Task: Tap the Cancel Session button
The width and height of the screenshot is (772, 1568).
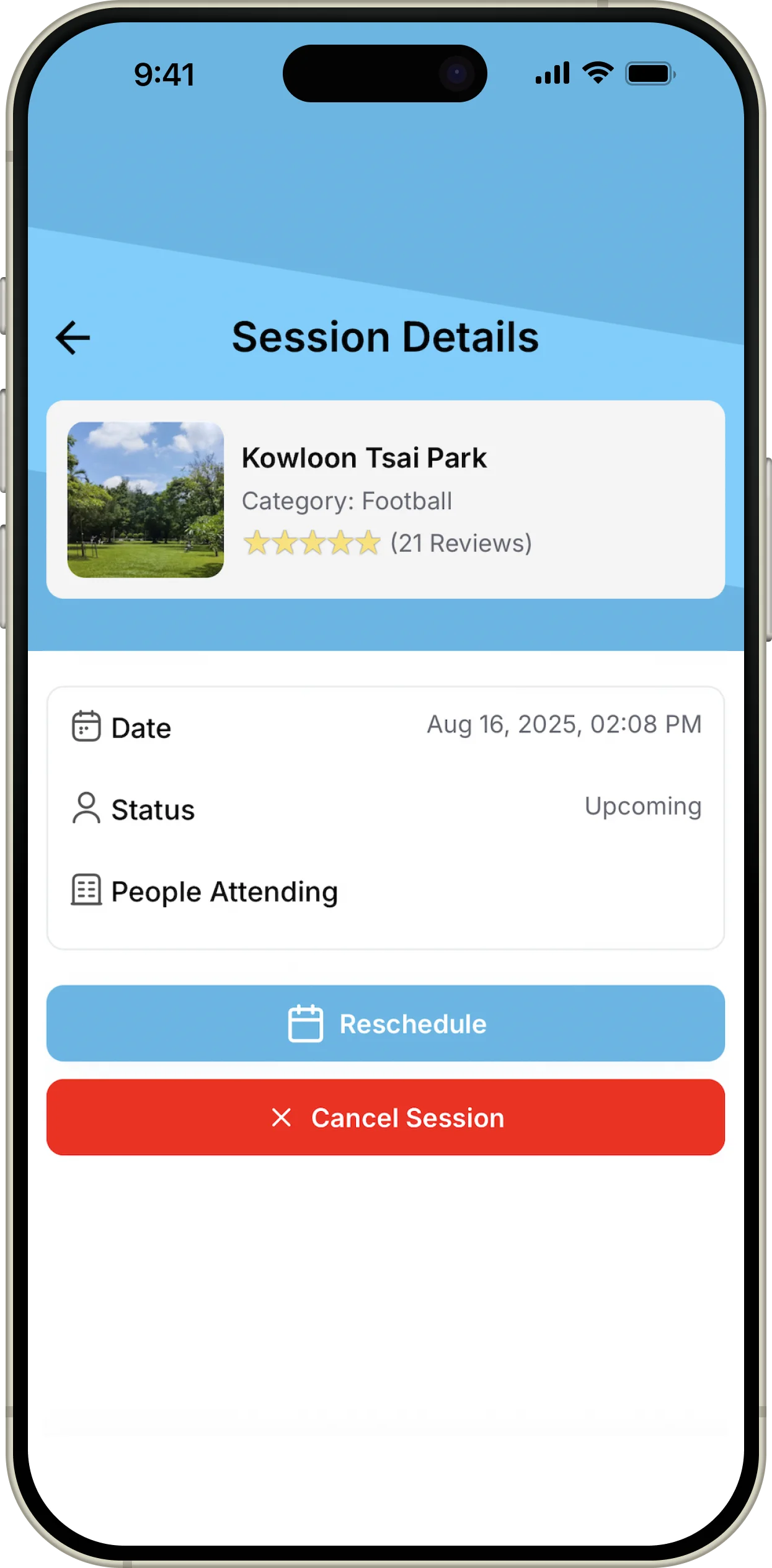Action: 385,1117
